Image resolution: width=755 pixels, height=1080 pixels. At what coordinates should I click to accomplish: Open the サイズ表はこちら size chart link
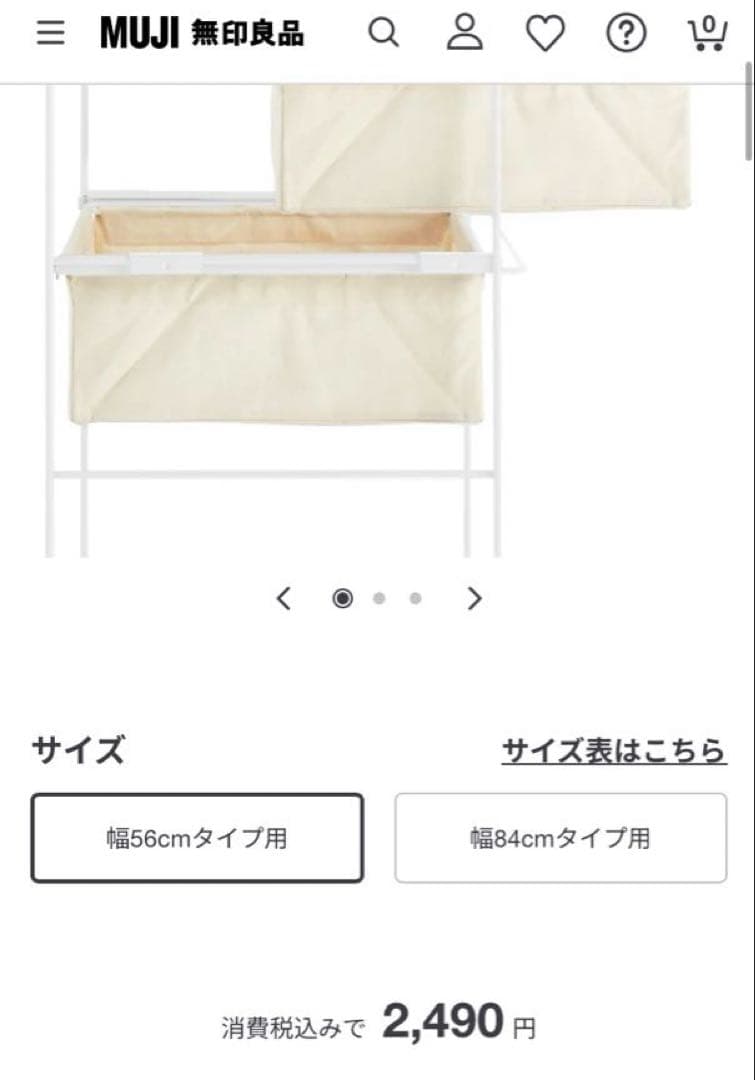coord(613,751)
